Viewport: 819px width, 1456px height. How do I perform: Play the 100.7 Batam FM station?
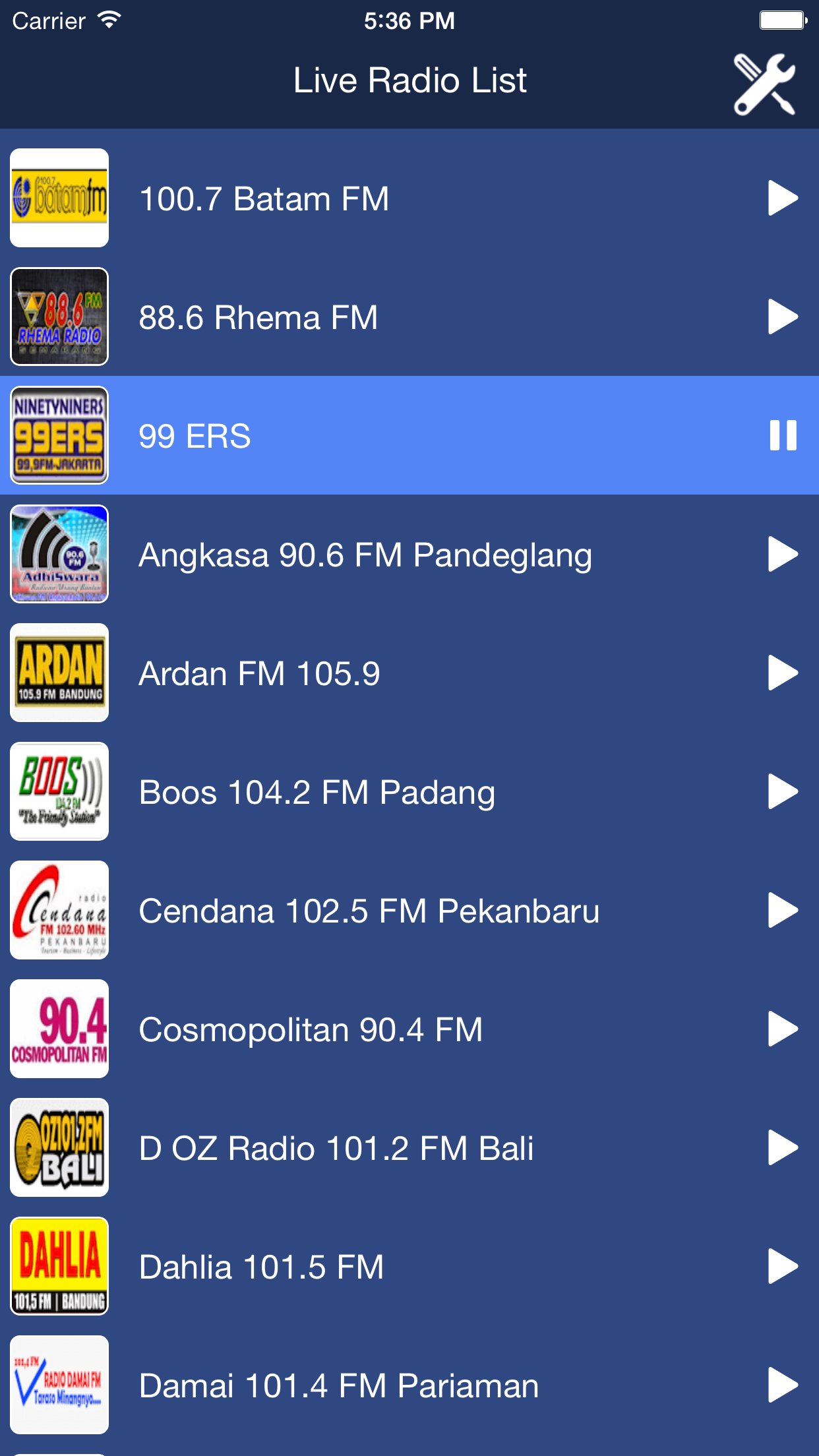782,197
